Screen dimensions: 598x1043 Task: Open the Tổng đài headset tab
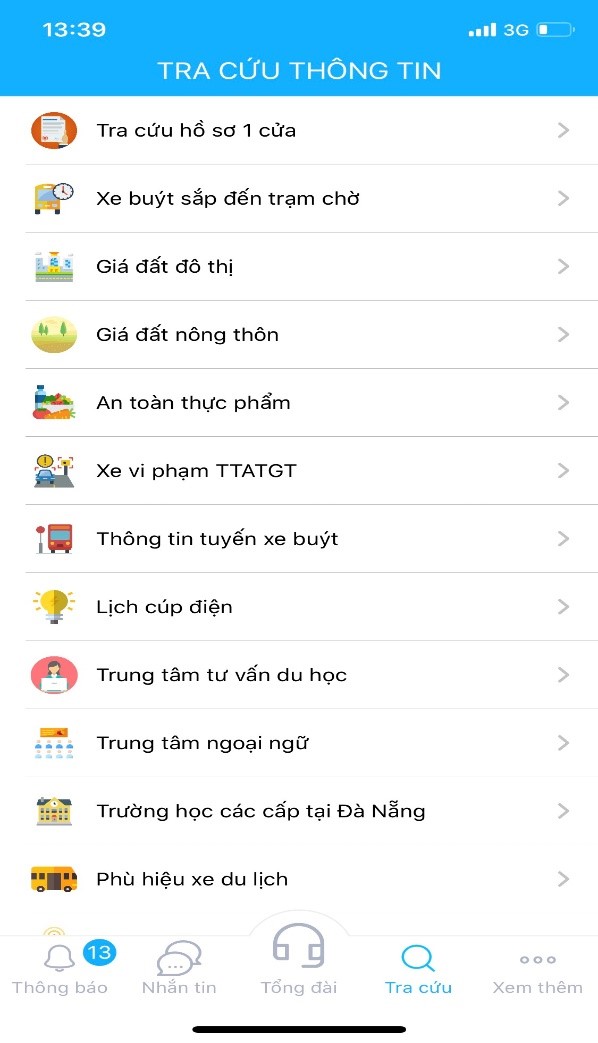coord(299,960)
